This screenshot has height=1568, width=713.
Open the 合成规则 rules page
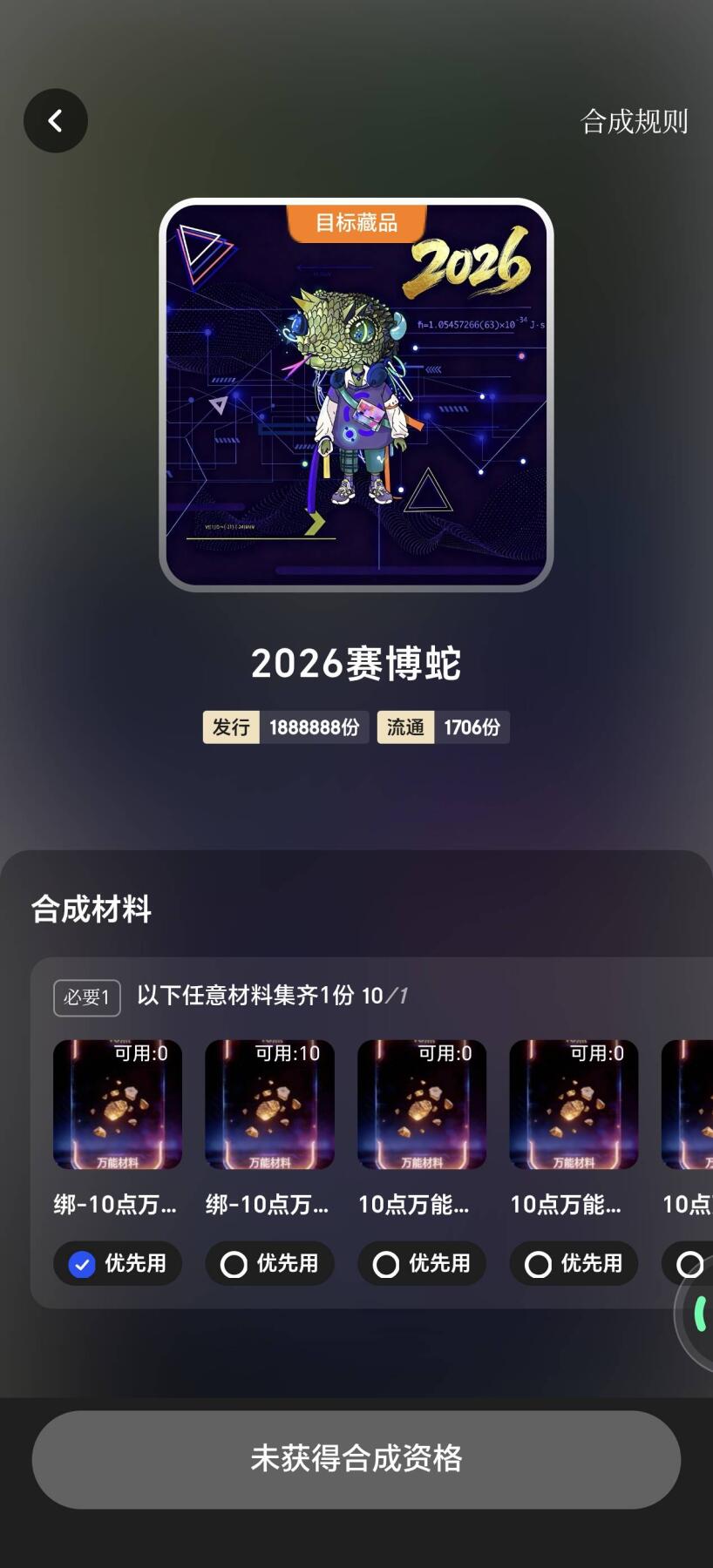tap(635, 122)
